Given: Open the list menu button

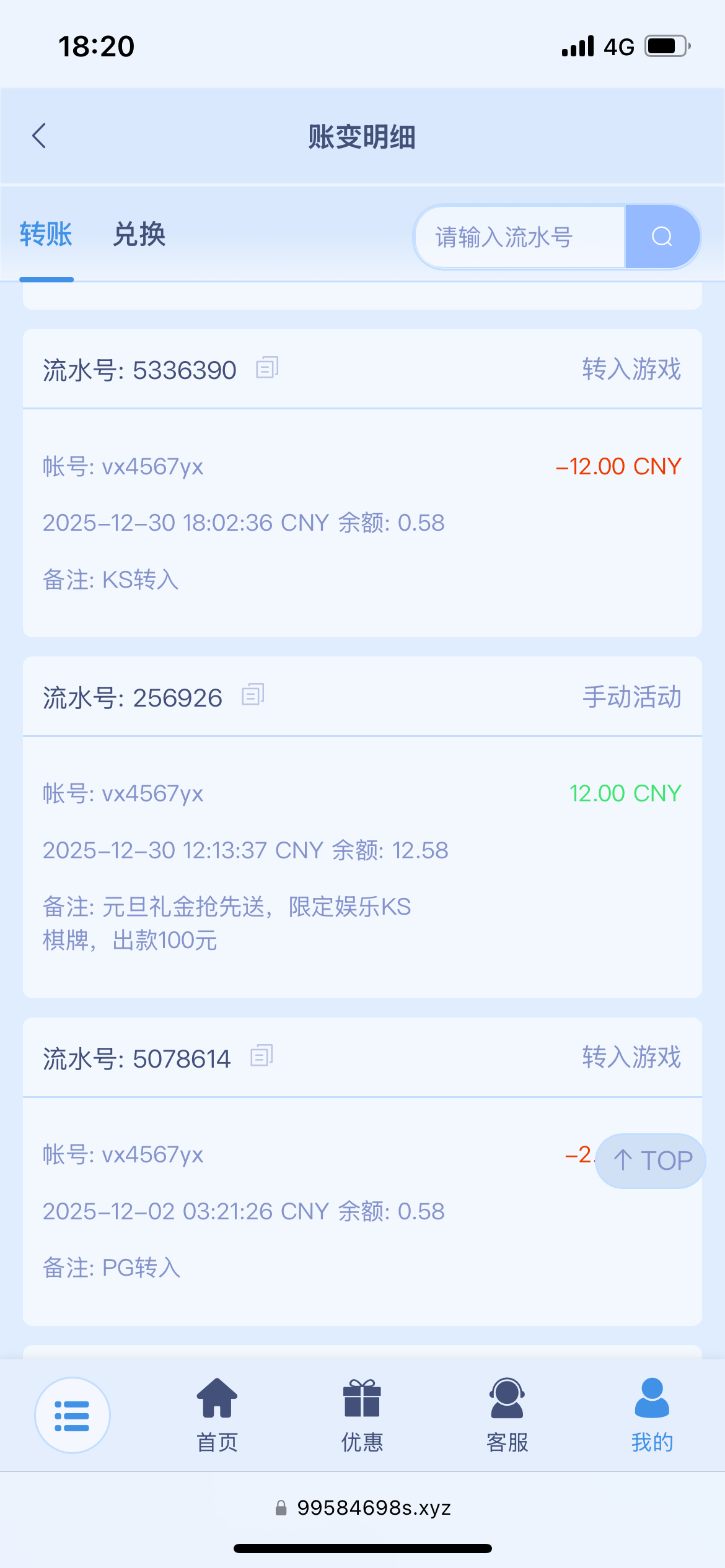Looking at the screenshot, I should [72, 1415].
